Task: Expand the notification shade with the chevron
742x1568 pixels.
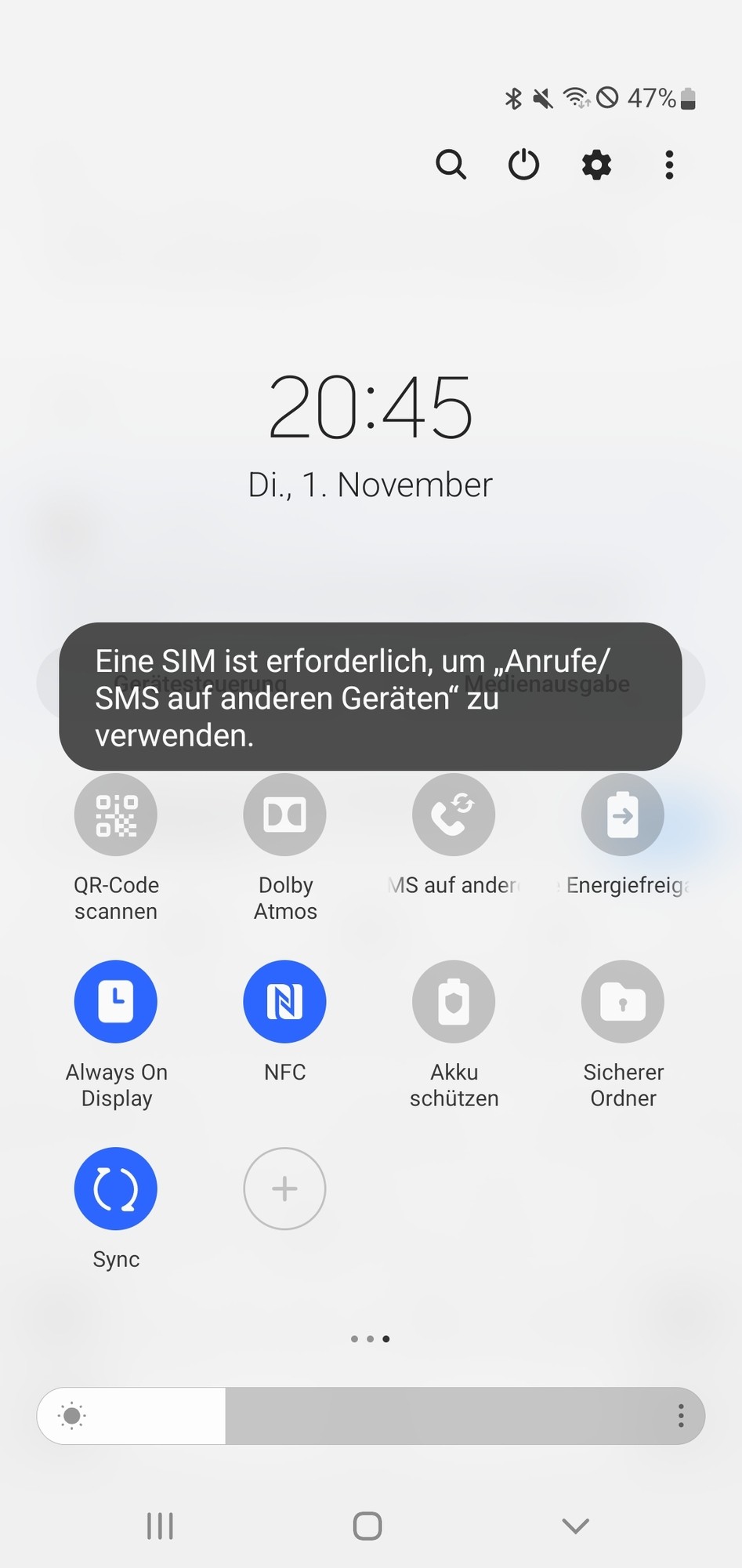Action: [x=575, y=1525]
